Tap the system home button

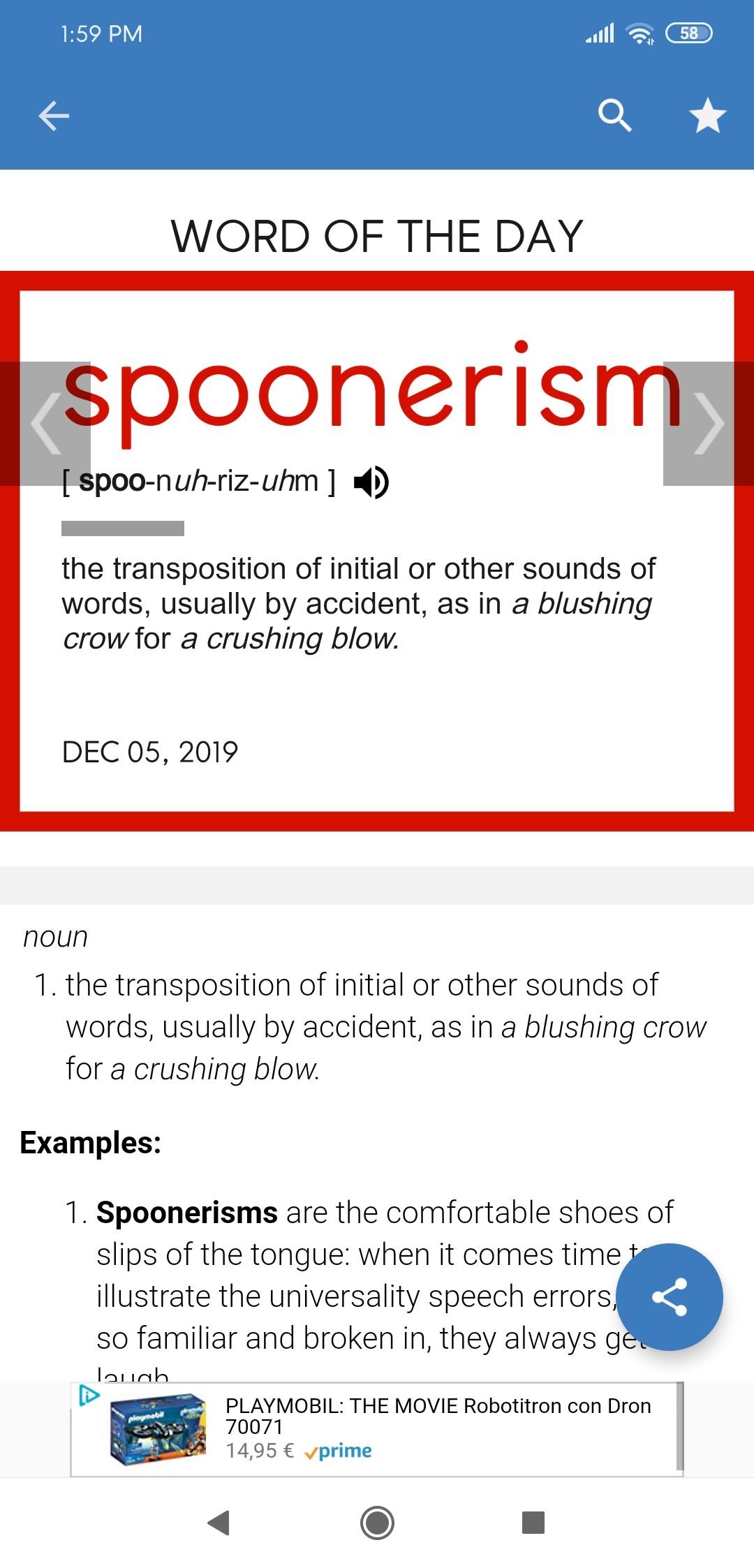point(377,1523)
